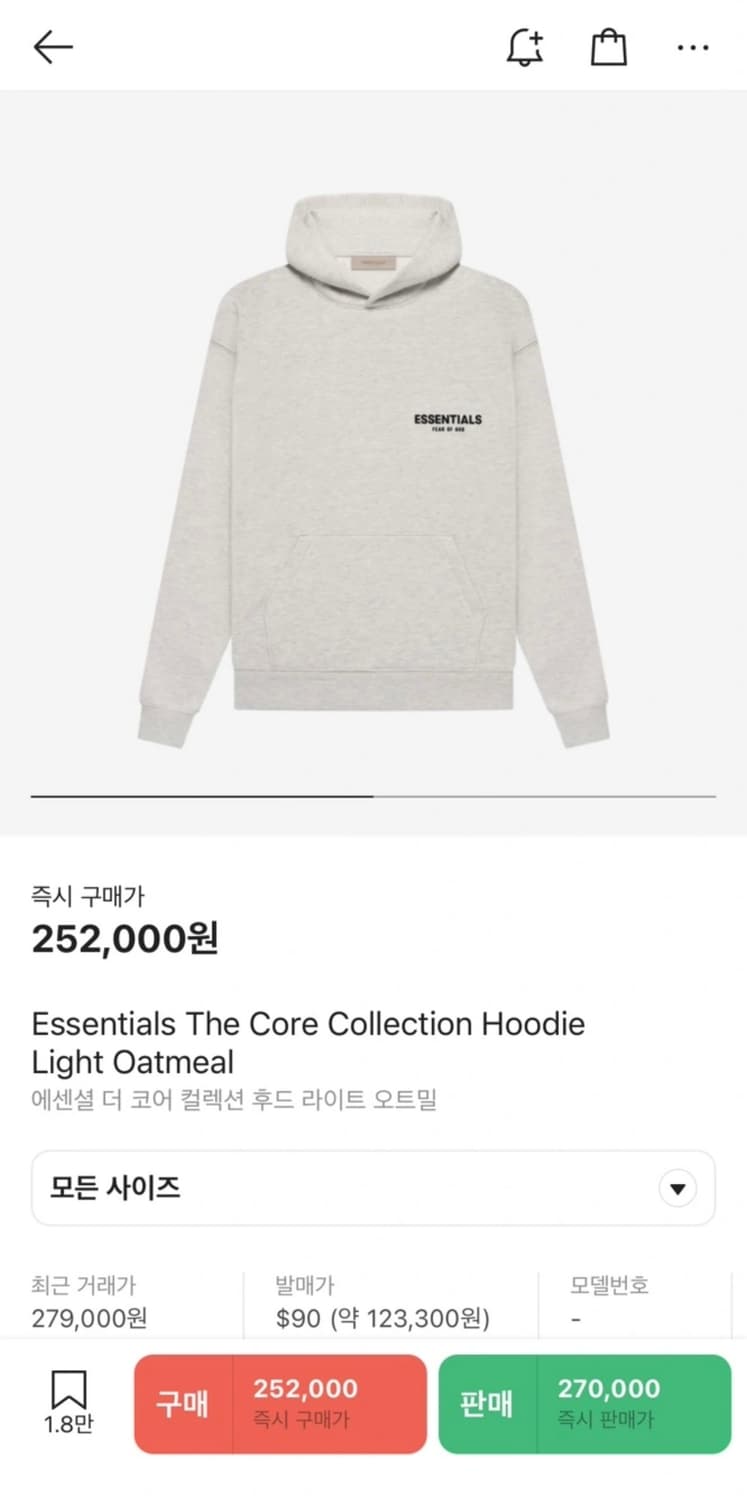This screenshot has width=747, height=1500.
Task: Tap the red 구매 buy button
Action: (x=280, y=1403)
